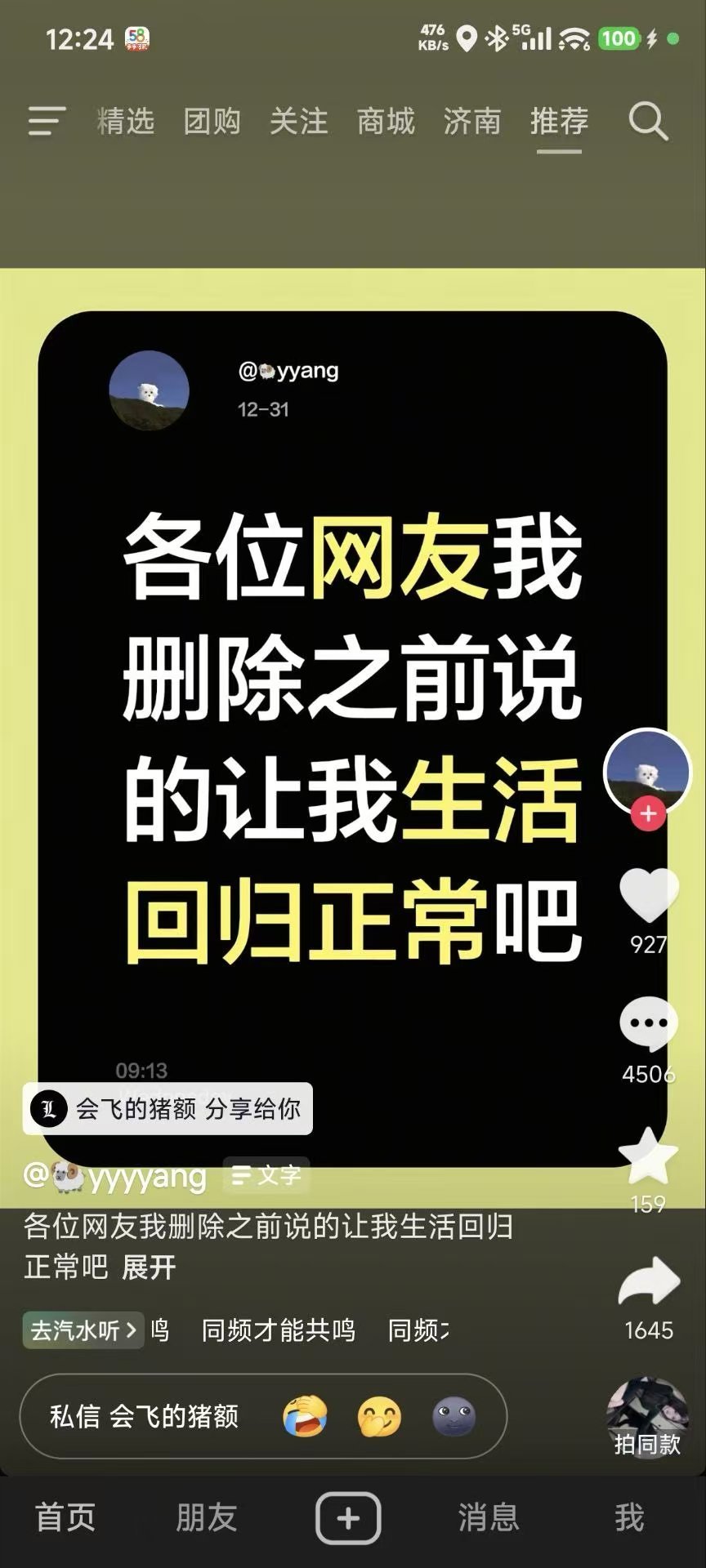706x1568 pixels.
Task: Switch to the 团购 tab
Action: coord(212,121)
